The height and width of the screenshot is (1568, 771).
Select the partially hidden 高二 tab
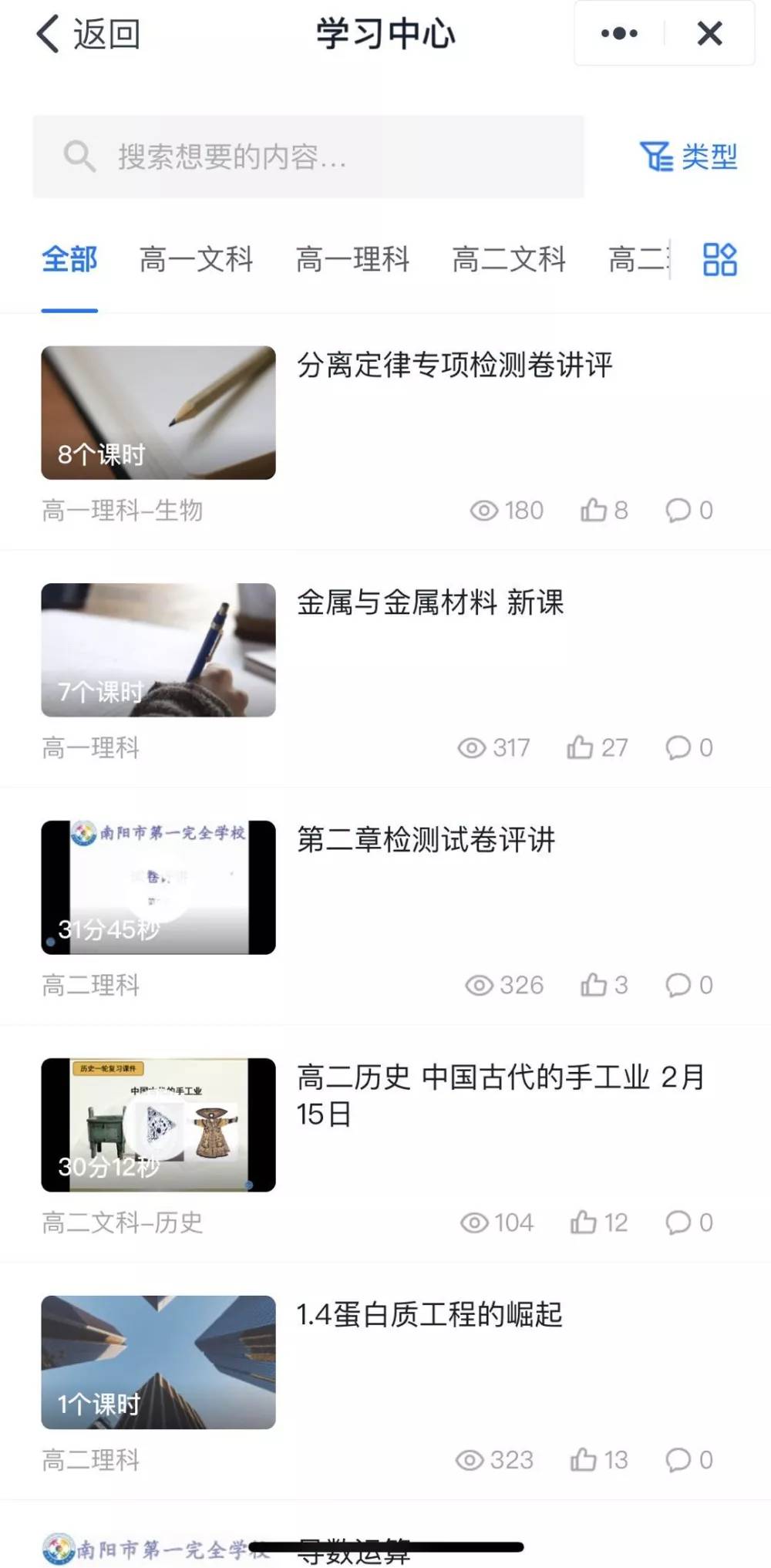[x=637, y=261]
